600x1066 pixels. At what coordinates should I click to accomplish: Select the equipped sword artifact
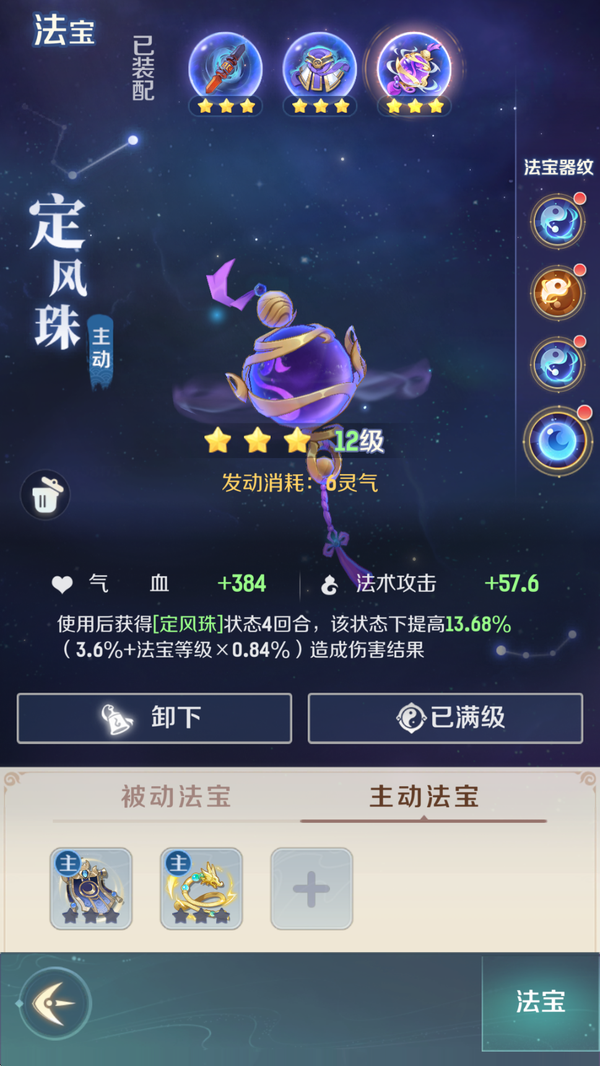[225, 67]
